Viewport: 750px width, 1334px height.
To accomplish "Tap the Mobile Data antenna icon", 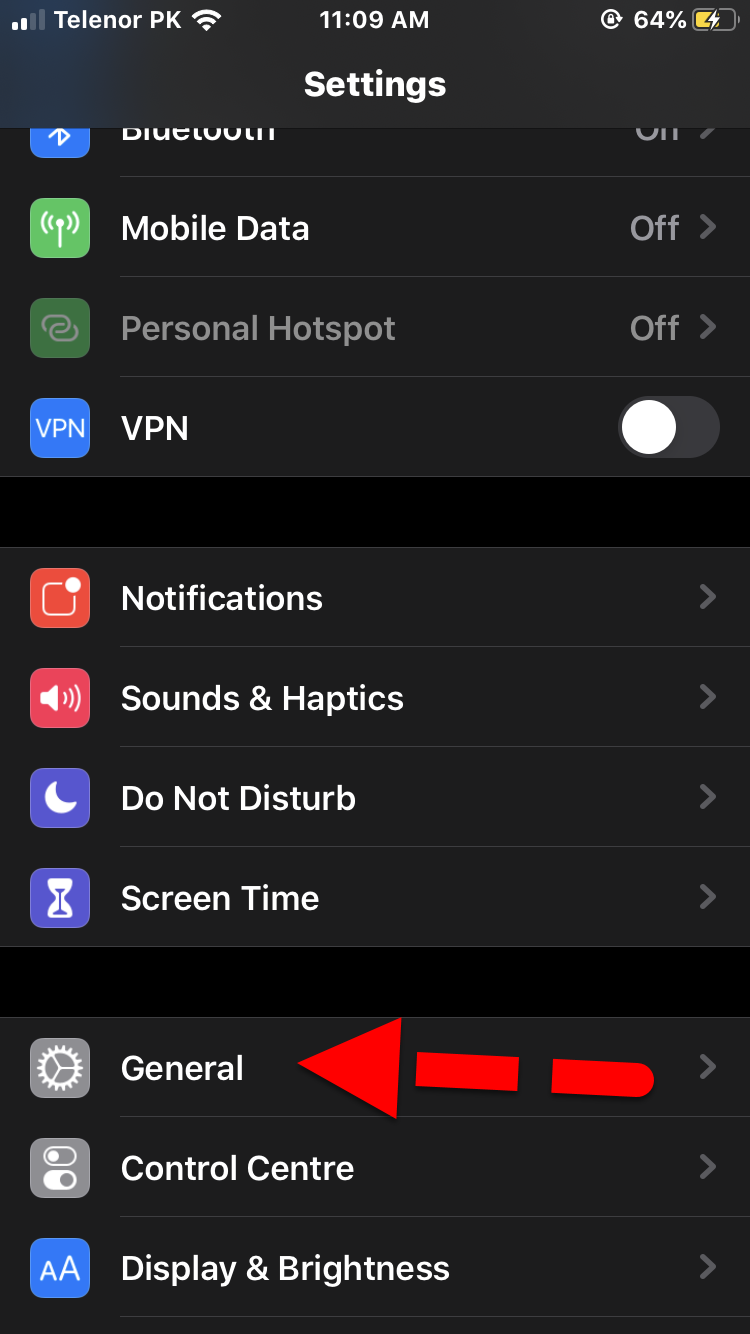I will pyautogui.click(x=59, y=228).
